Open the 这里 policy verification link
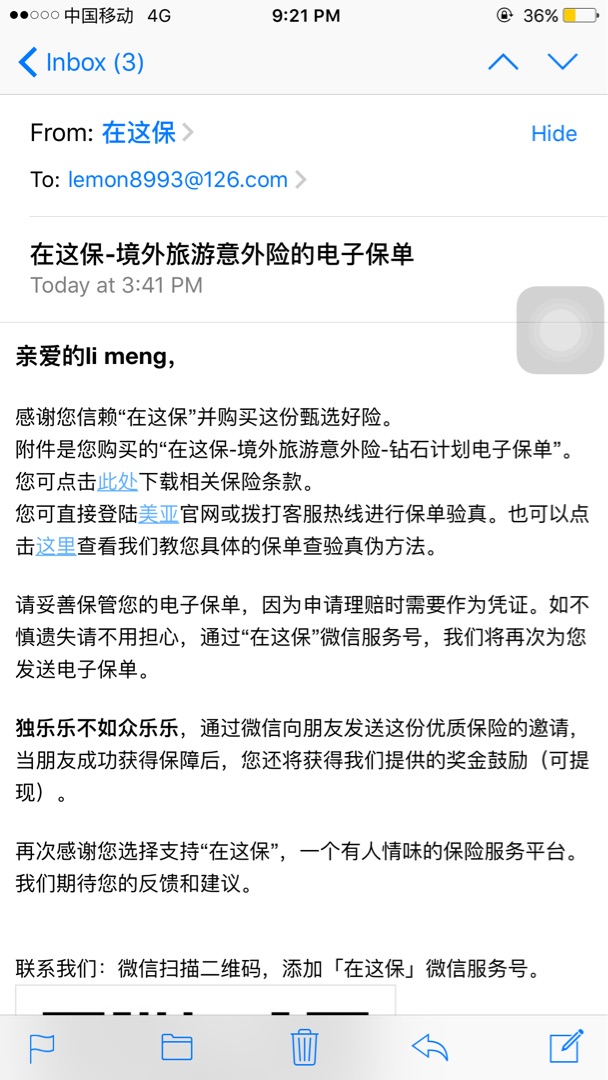This screenshot has height=1080, width=608. pos(56,547)
